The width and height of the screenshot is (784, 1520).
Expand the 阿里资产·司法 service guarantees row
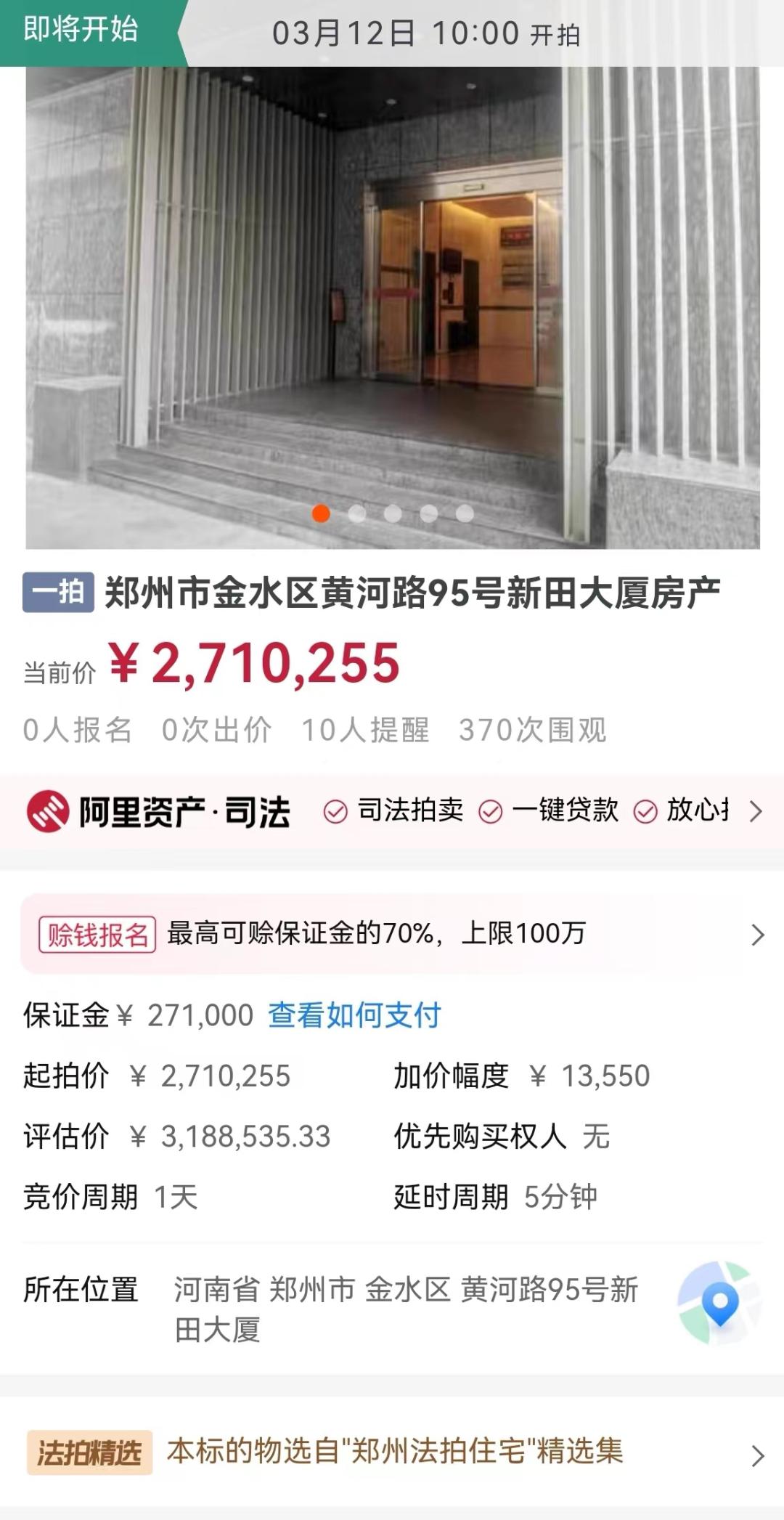(392, 810)
